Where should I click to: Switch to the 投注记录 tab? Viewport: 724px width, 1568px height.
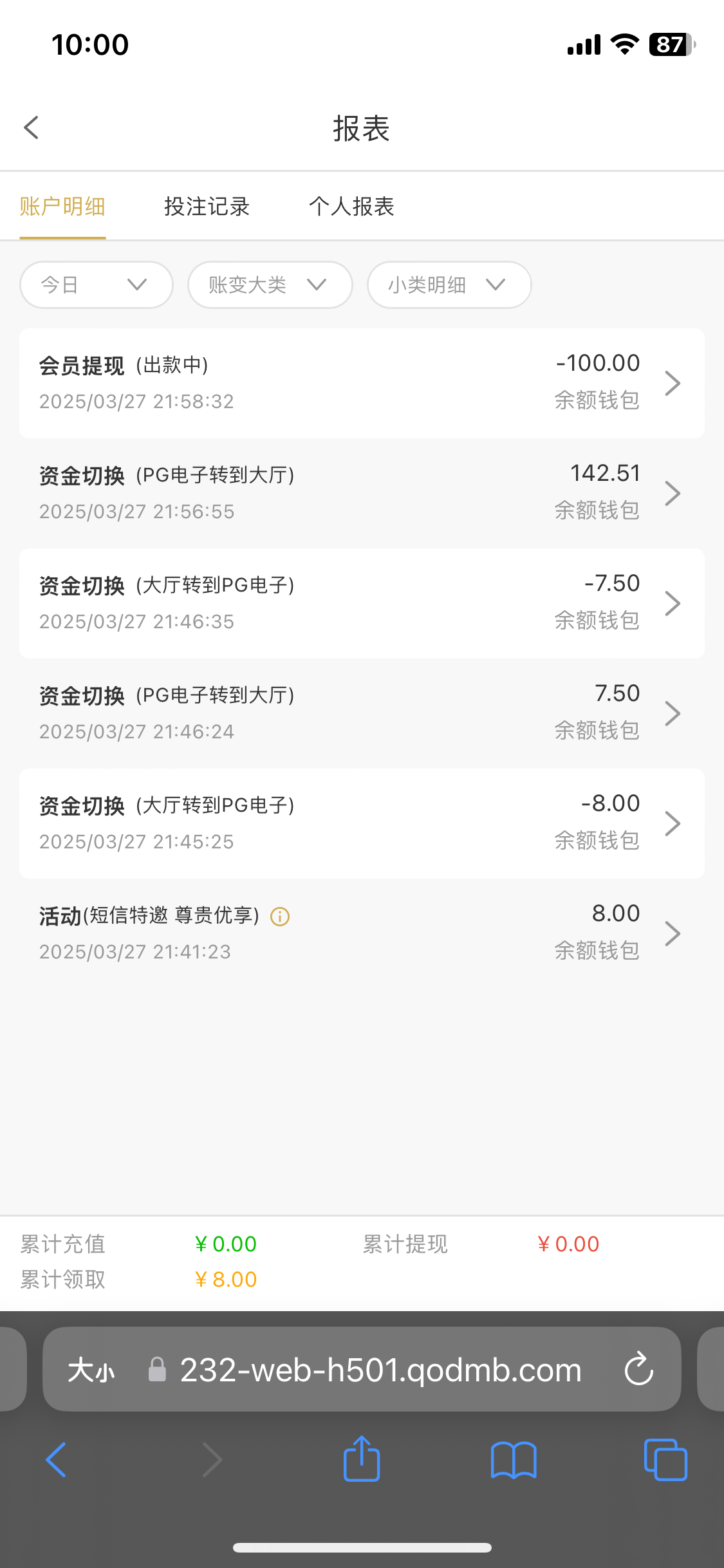(207, 207)
